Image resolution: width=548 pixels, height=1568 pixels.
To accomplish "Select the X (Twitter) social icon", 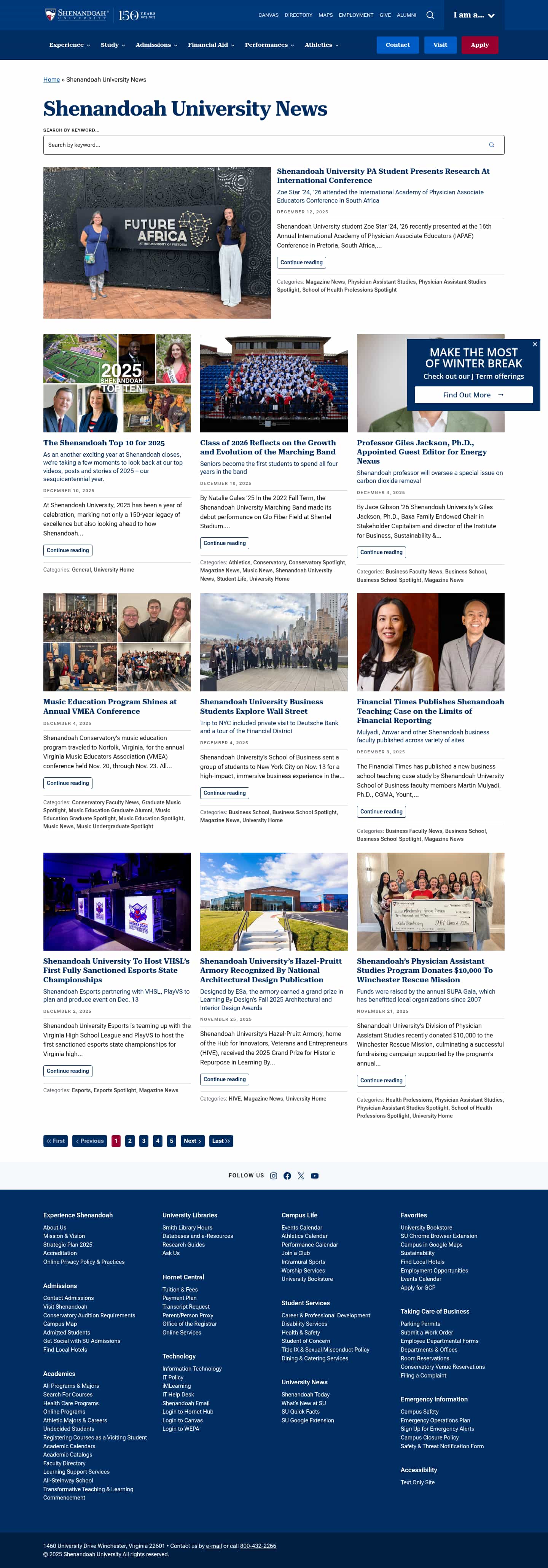I will (x=301, y=1176).
